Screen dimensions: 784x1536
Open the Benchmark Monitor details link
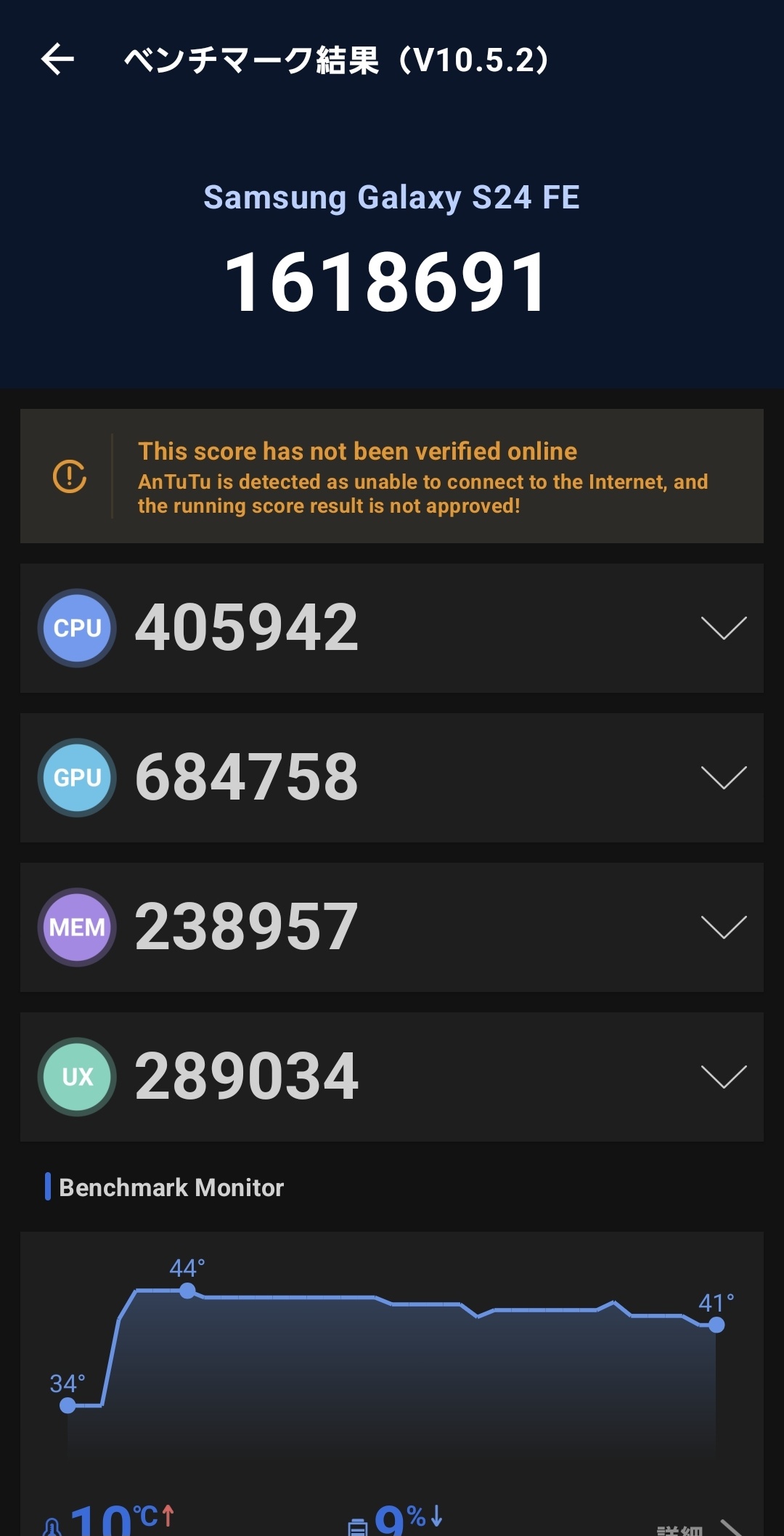tap(698, 1528)
